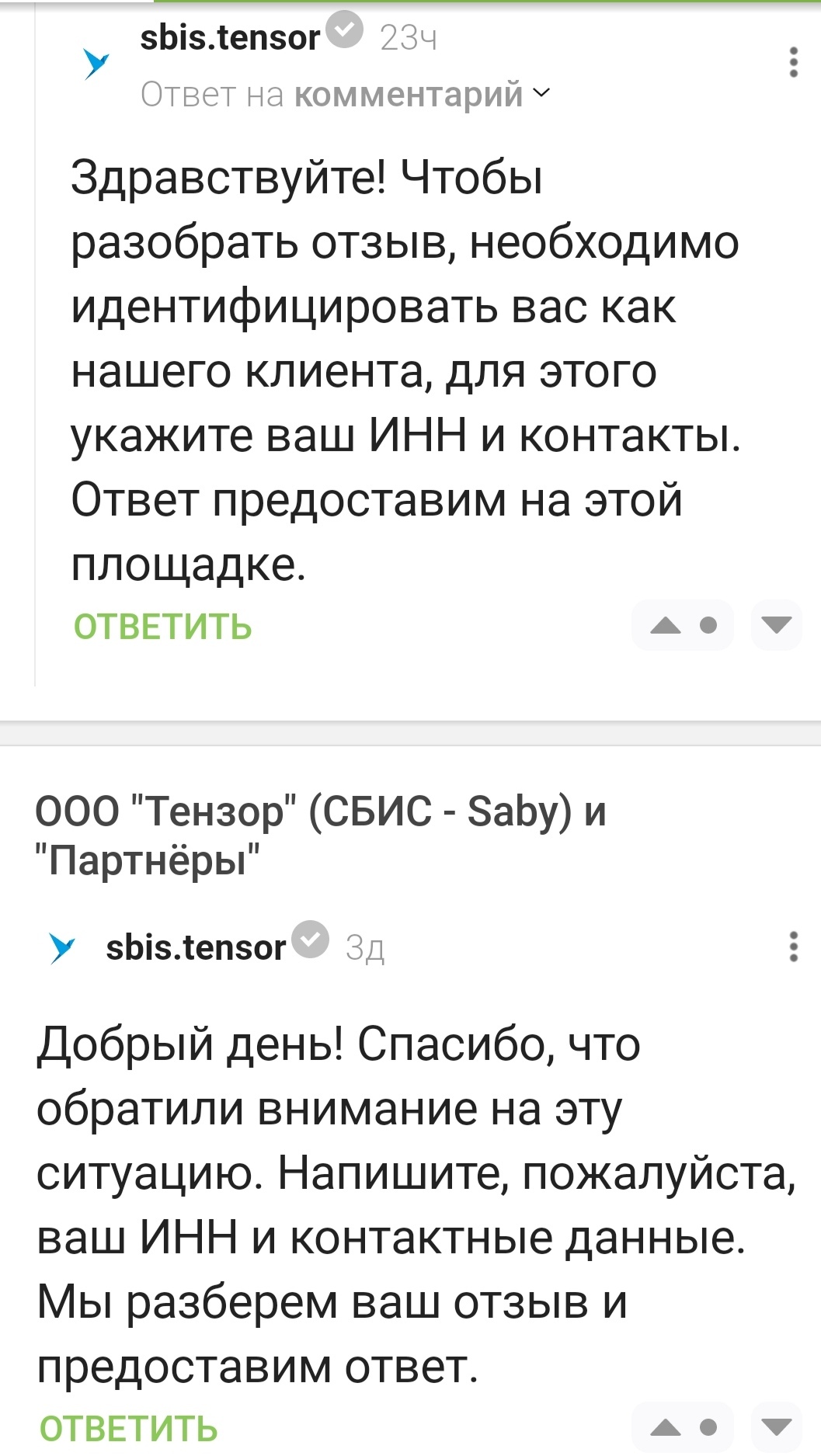Open overflow menu on the 3д comment
The image size is (821, 1456).
click(793, 947)
